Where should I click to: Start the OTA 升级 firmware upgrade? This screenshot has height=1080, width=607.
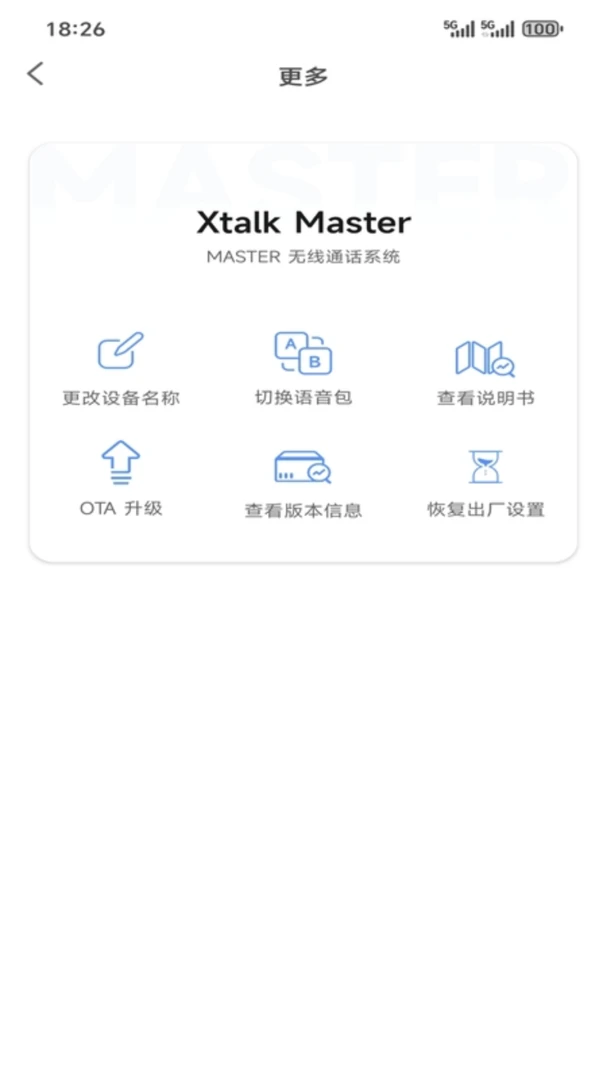[121, 479]
